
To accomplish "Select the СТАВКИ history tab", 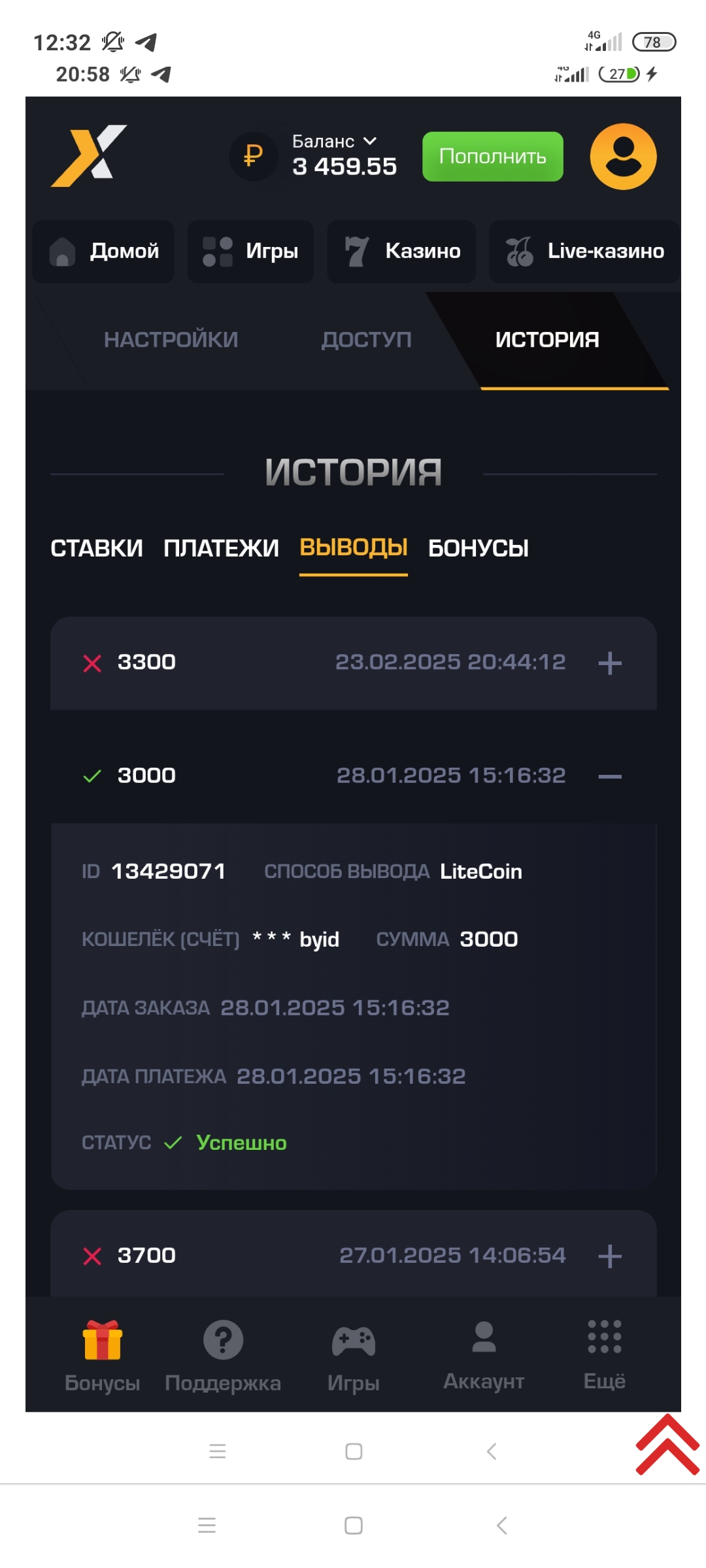I will [97, 548].
